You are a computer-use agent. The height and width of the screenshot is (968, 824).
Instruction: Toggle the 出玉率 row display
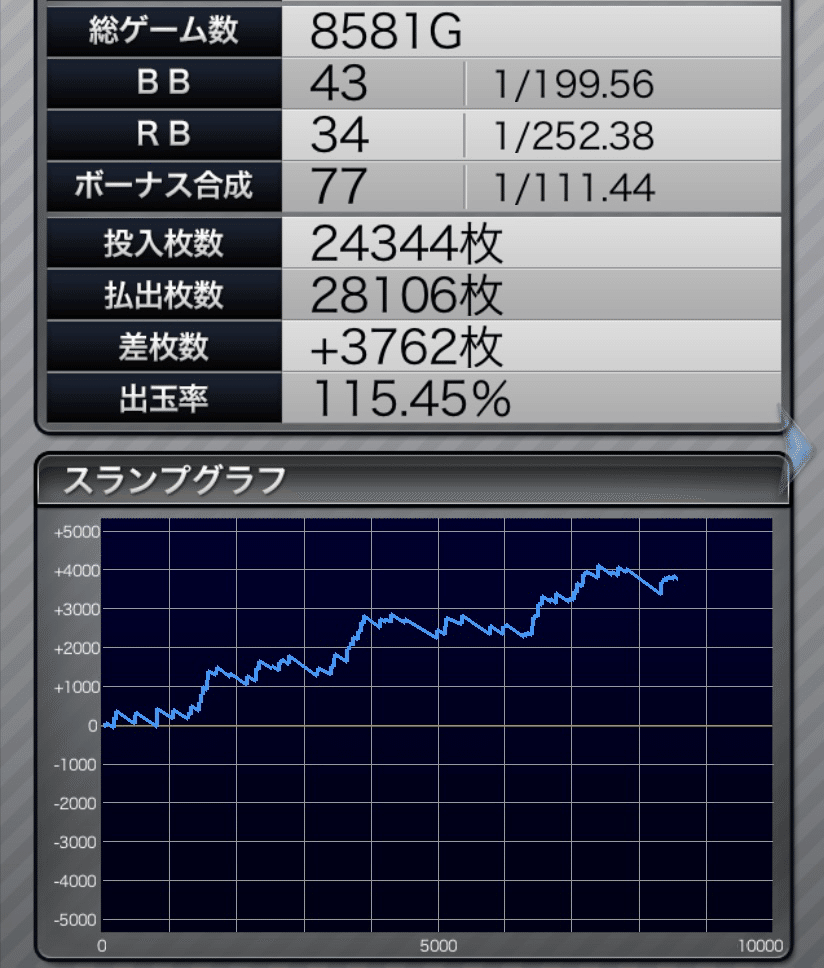click(x=165, y=399)
